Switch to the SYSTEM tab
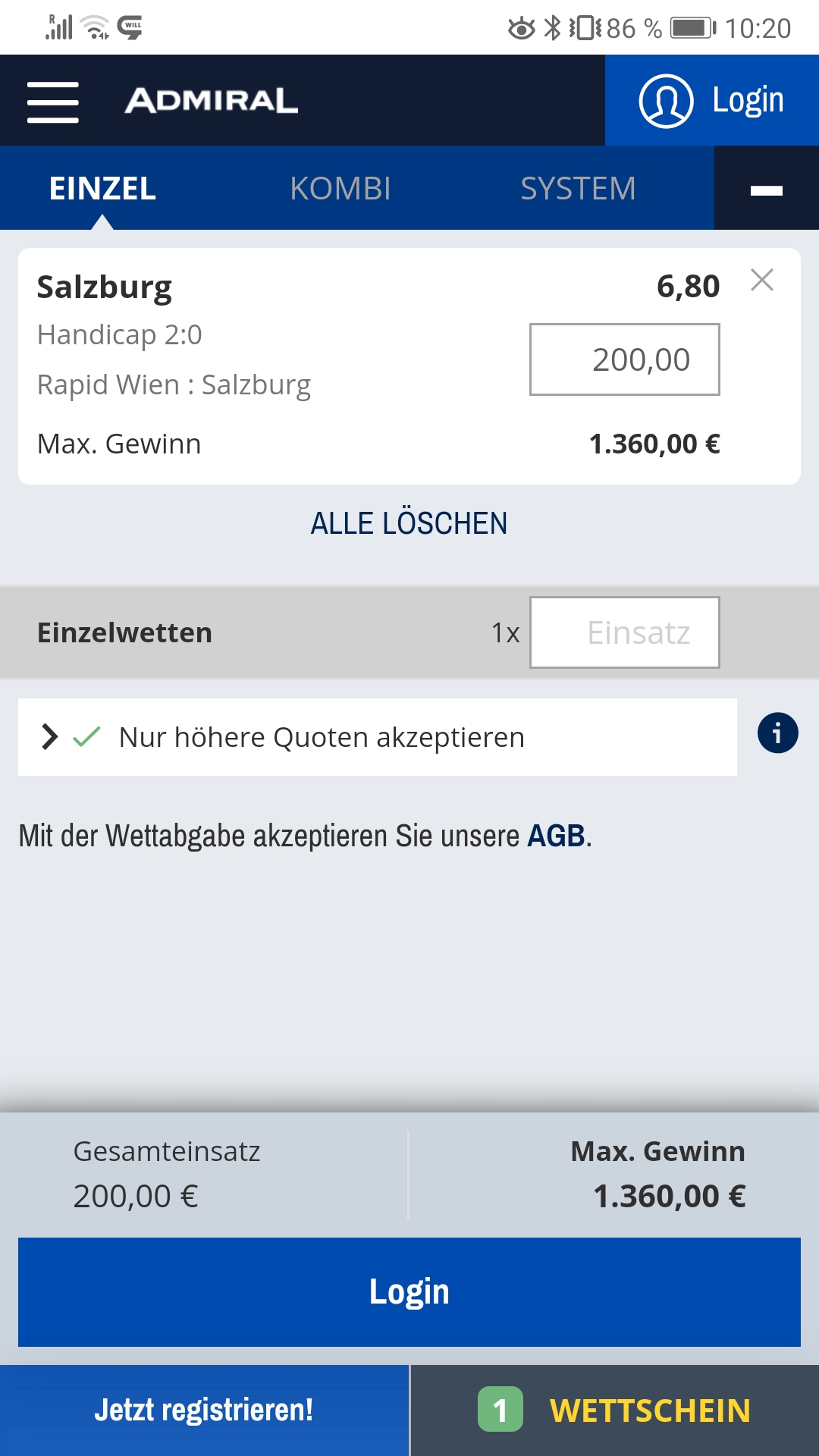The width and height of the screenshot is (819, 1456). (x=578, y=188)
